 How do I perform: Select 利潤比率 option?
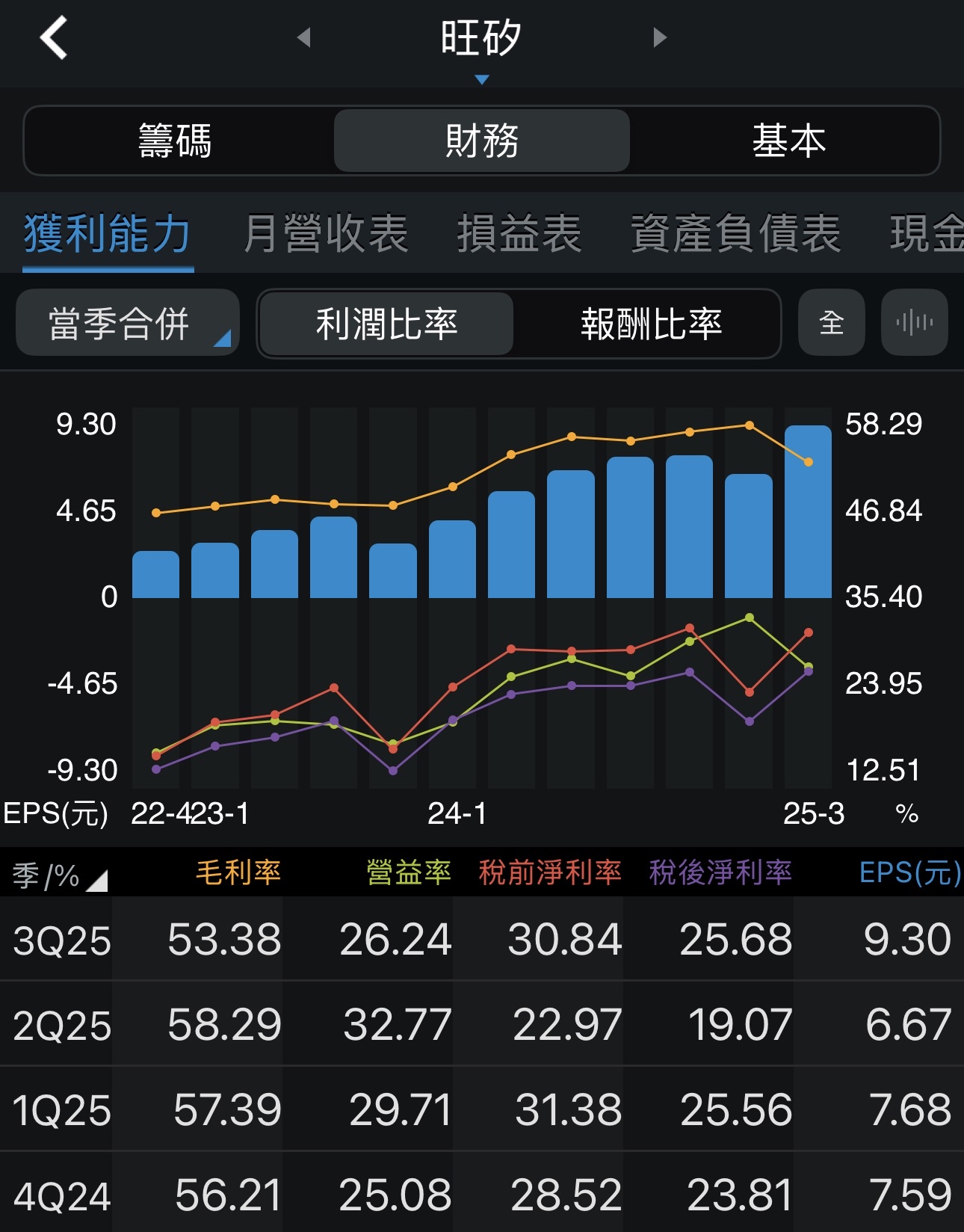pos(386,324)
